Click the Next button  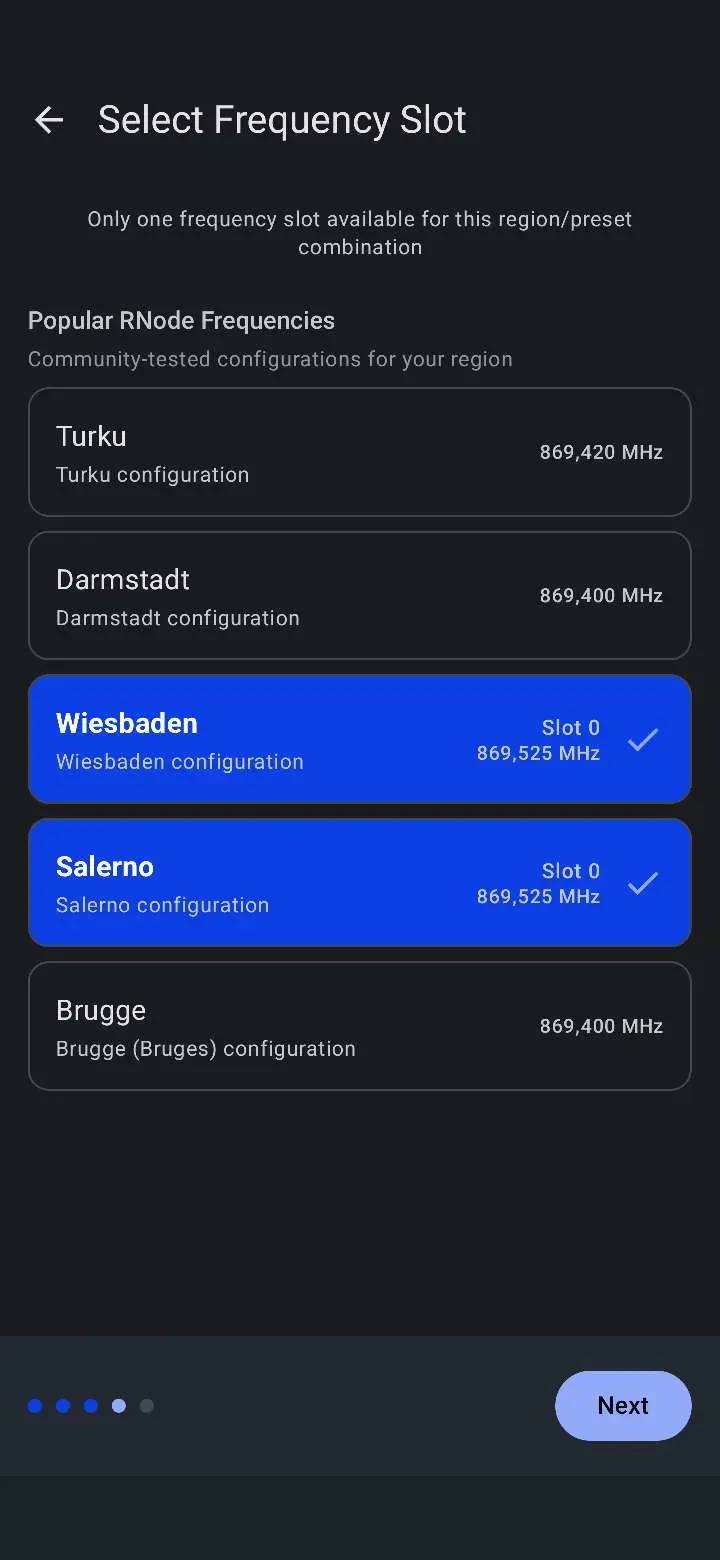click(x=623, y=1405)
